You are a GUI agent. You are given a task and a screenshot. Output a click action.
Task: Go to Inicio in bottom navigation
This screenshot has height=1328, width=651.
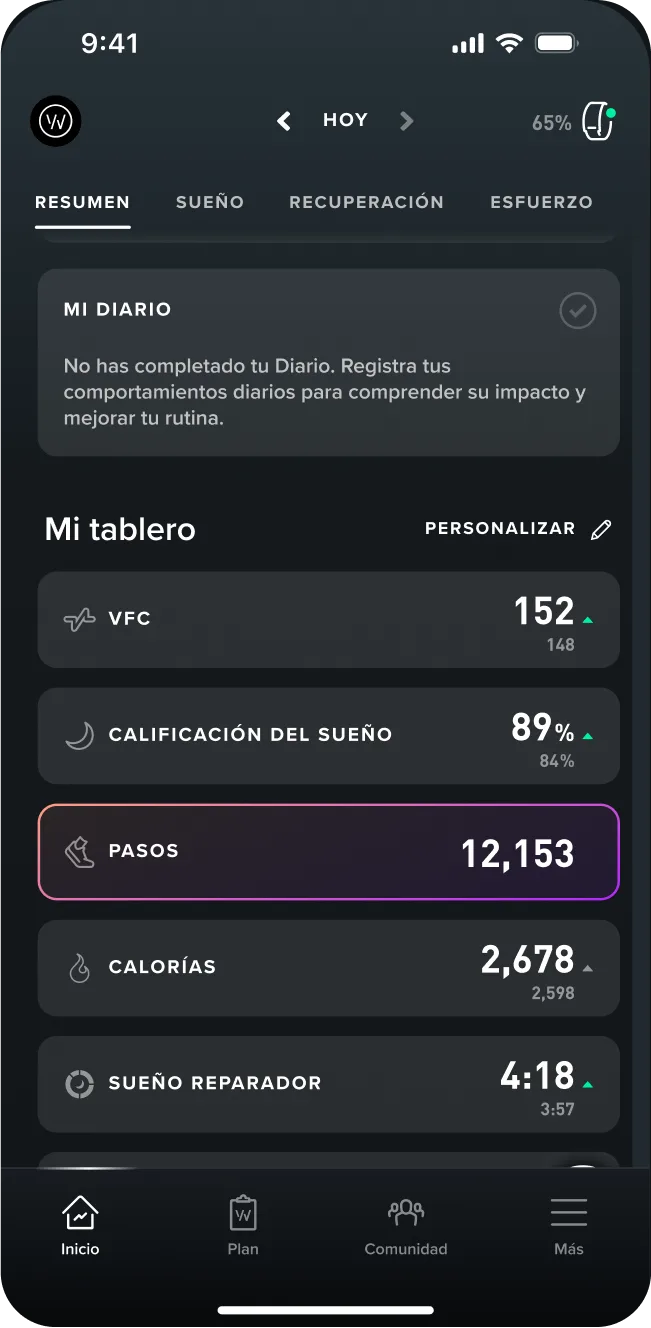[x=80, y=1226]
